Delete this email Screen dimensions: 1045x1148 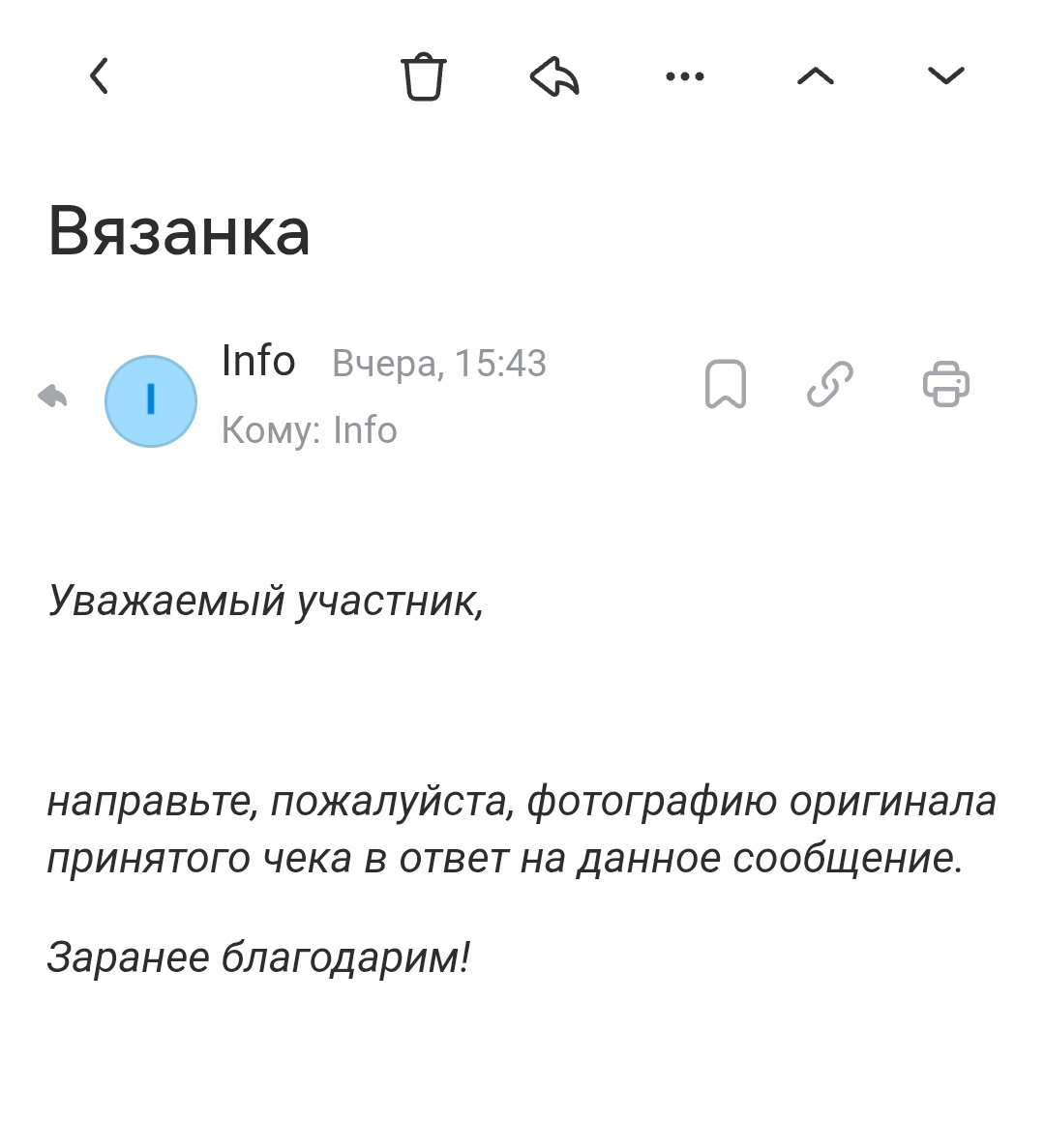423,76
